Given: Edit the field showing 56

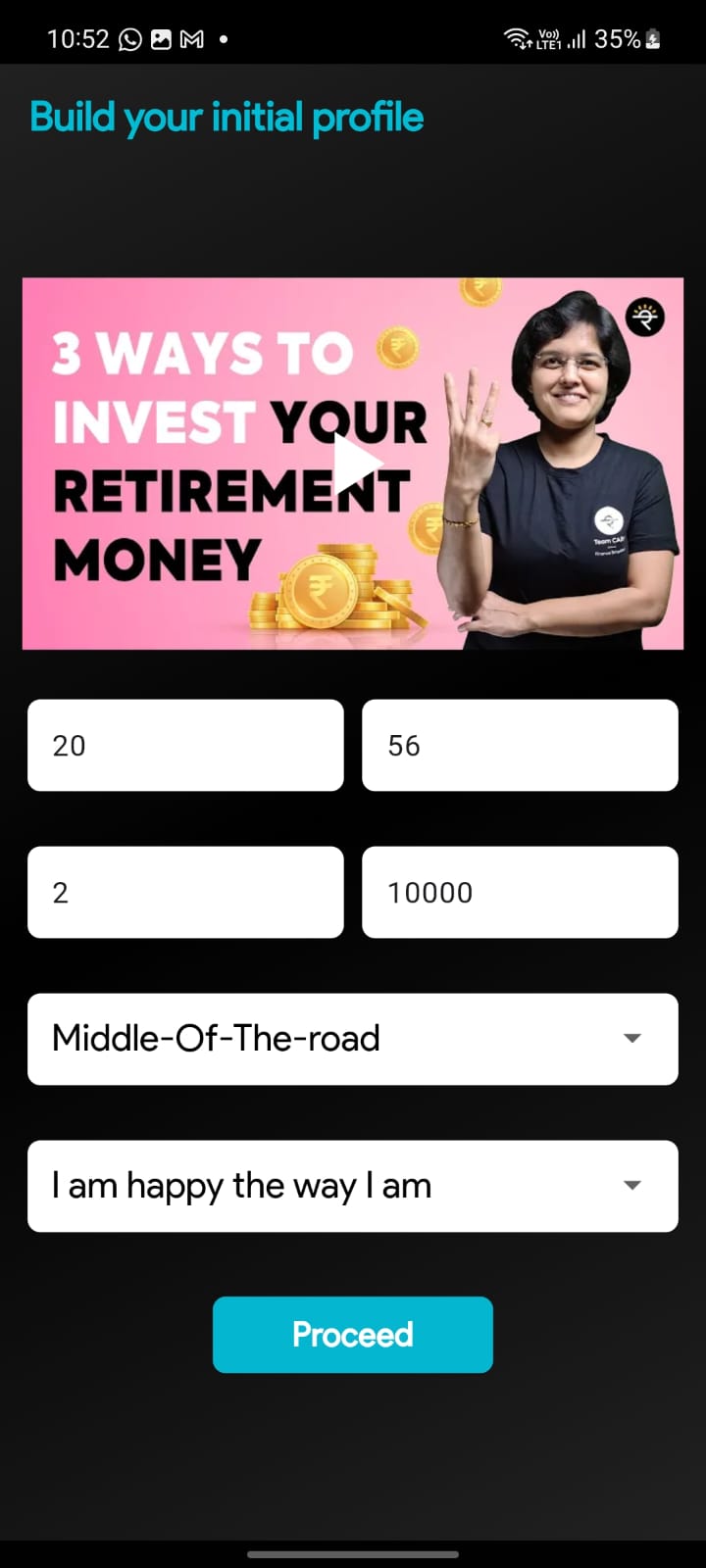Looking at the screenshot, I should (x=520, y=745).
